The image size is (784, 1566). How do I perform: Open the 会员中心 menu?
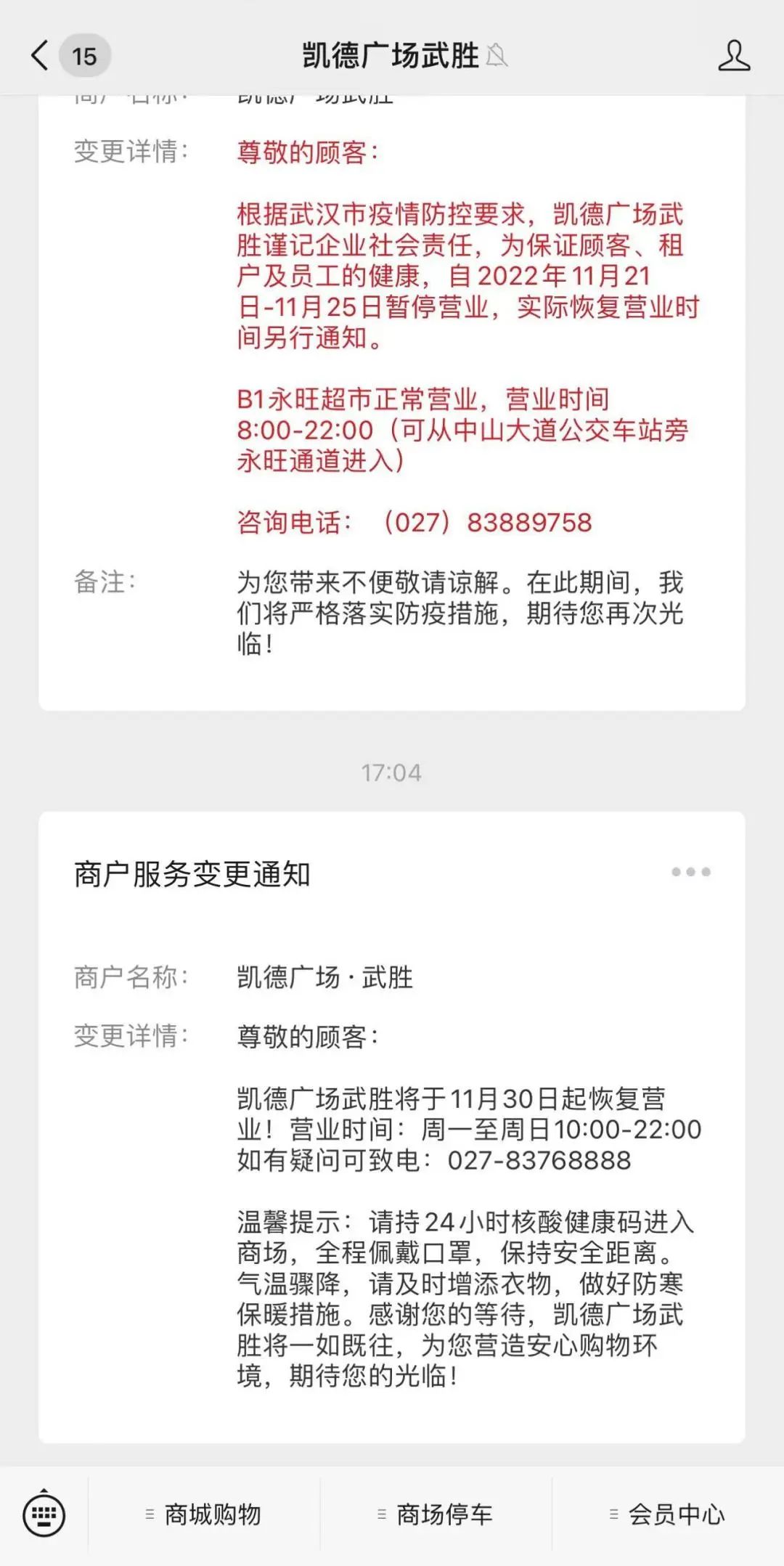tap(669, 1514)
